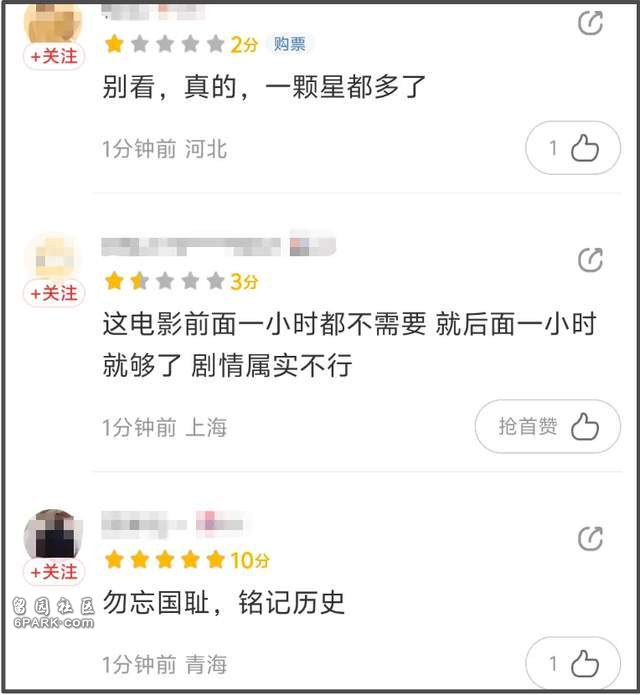This screenshot has height=695, width=640.
Task: Share the 勿忘国耻，铭记历史 review
Action: pyautogui.click(x=591, y=539)
